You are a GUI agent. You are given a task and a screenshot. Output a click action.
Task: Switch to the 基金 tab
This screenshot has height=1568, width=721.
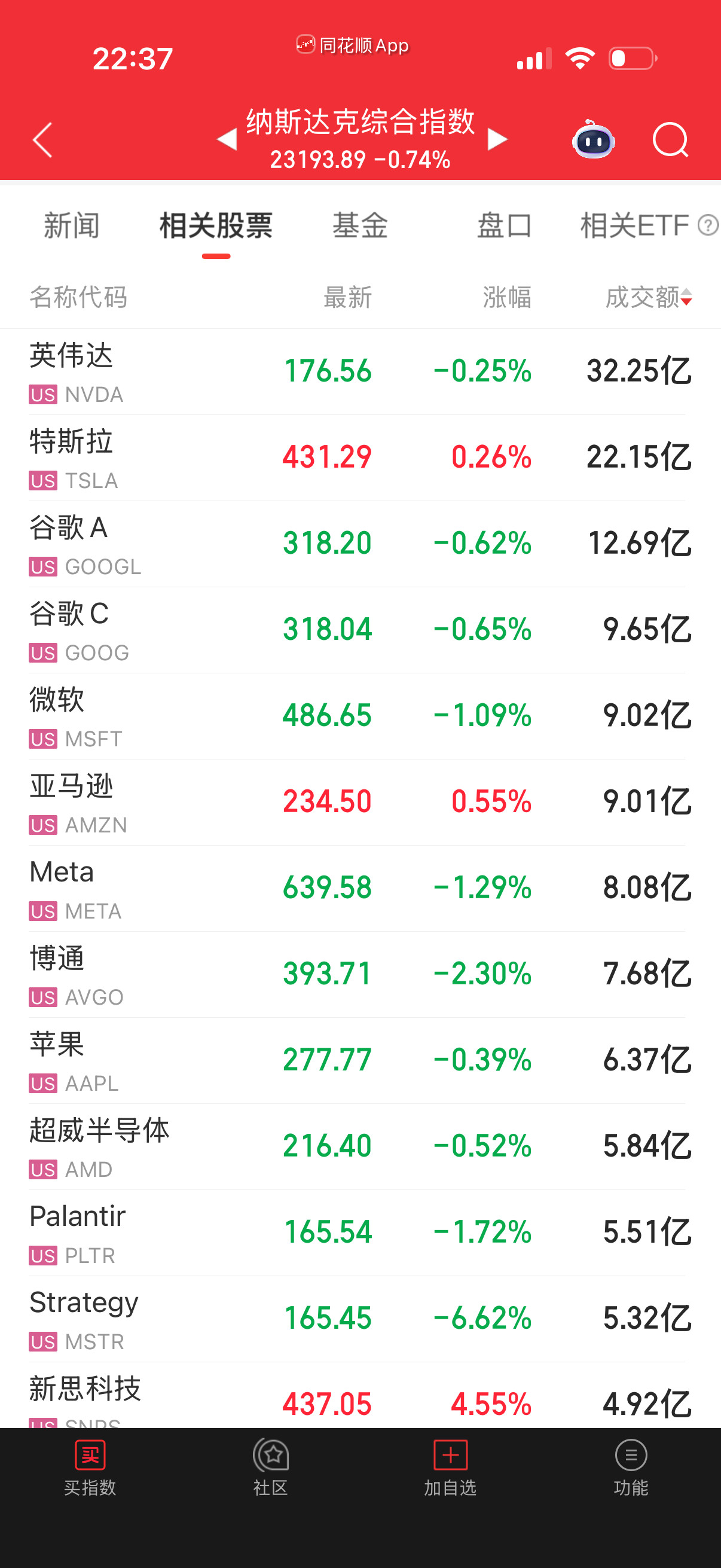[360, 225]
